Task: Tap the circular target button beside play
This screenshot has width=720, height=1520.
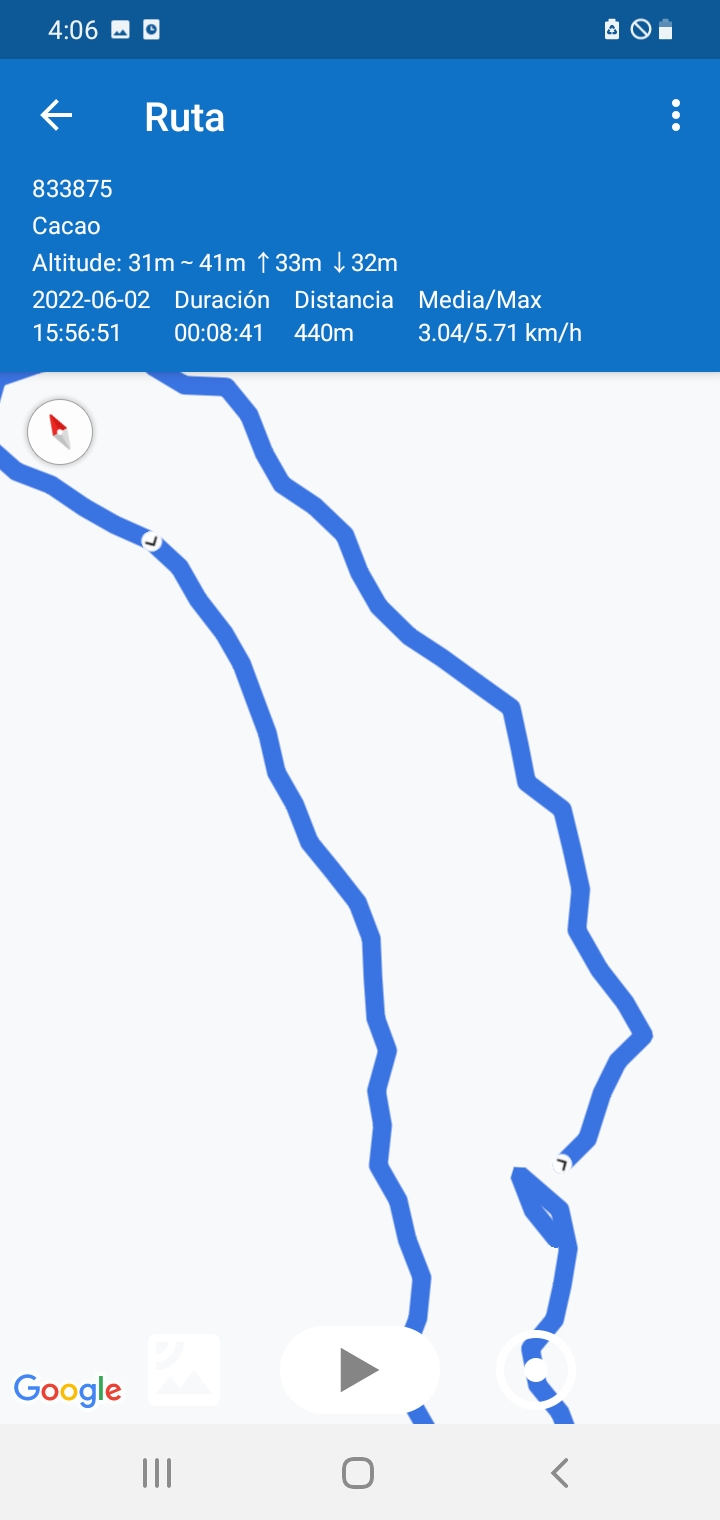Action: point(536,1369)
